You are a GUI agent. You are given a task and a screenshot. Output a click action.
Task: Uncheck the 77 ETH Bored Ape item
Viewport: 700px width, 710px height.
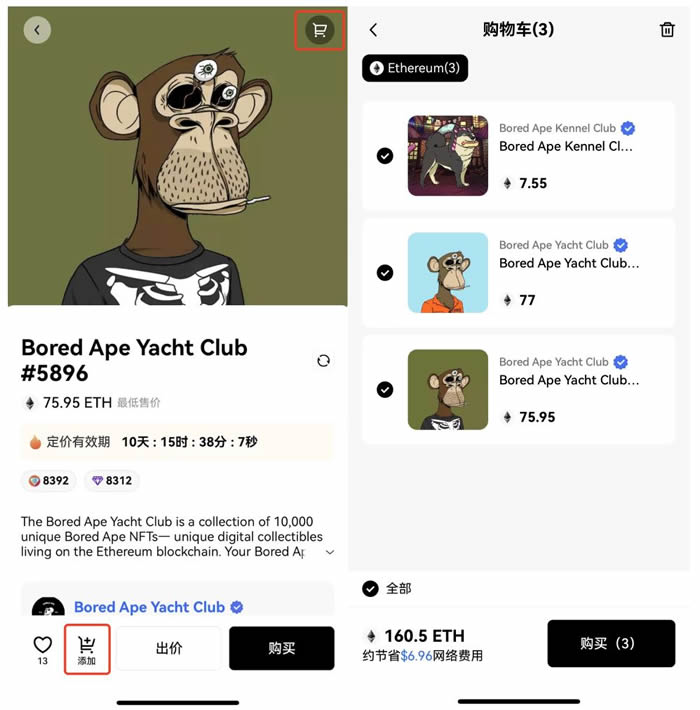click(385, 273)
